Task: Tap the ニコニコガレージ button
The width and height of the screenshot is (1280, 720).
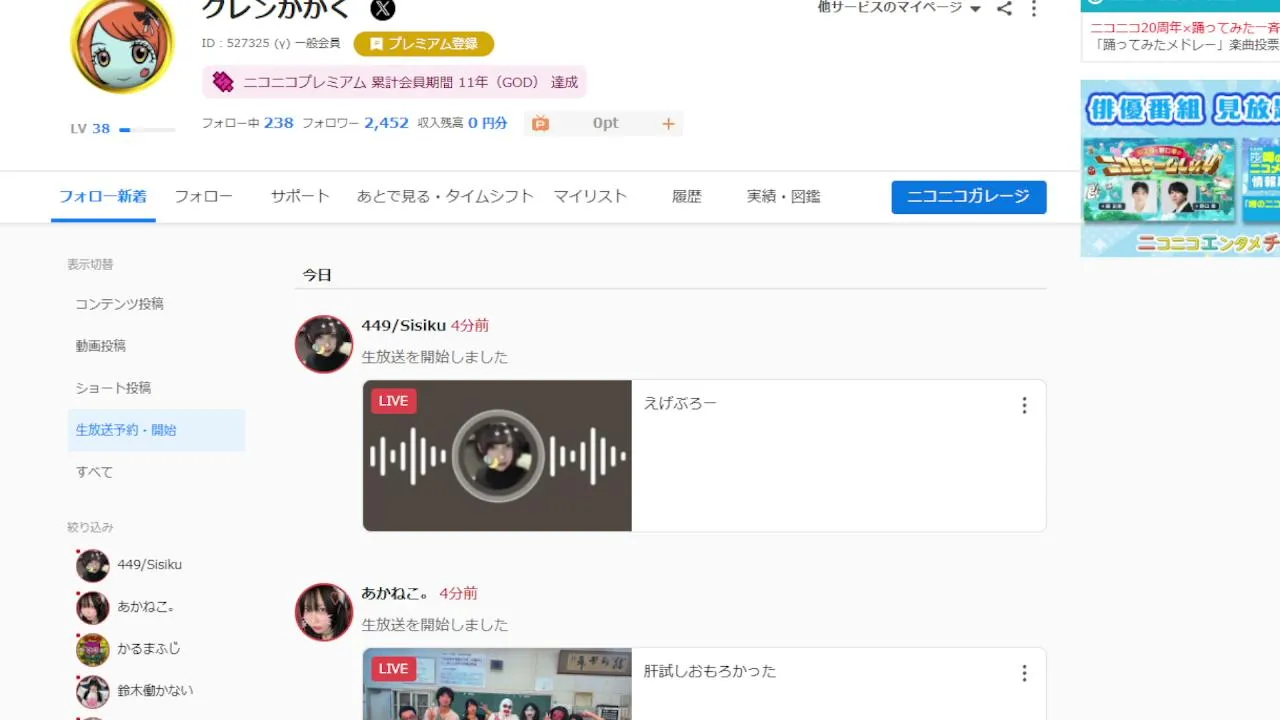Action: pos(969,197)
